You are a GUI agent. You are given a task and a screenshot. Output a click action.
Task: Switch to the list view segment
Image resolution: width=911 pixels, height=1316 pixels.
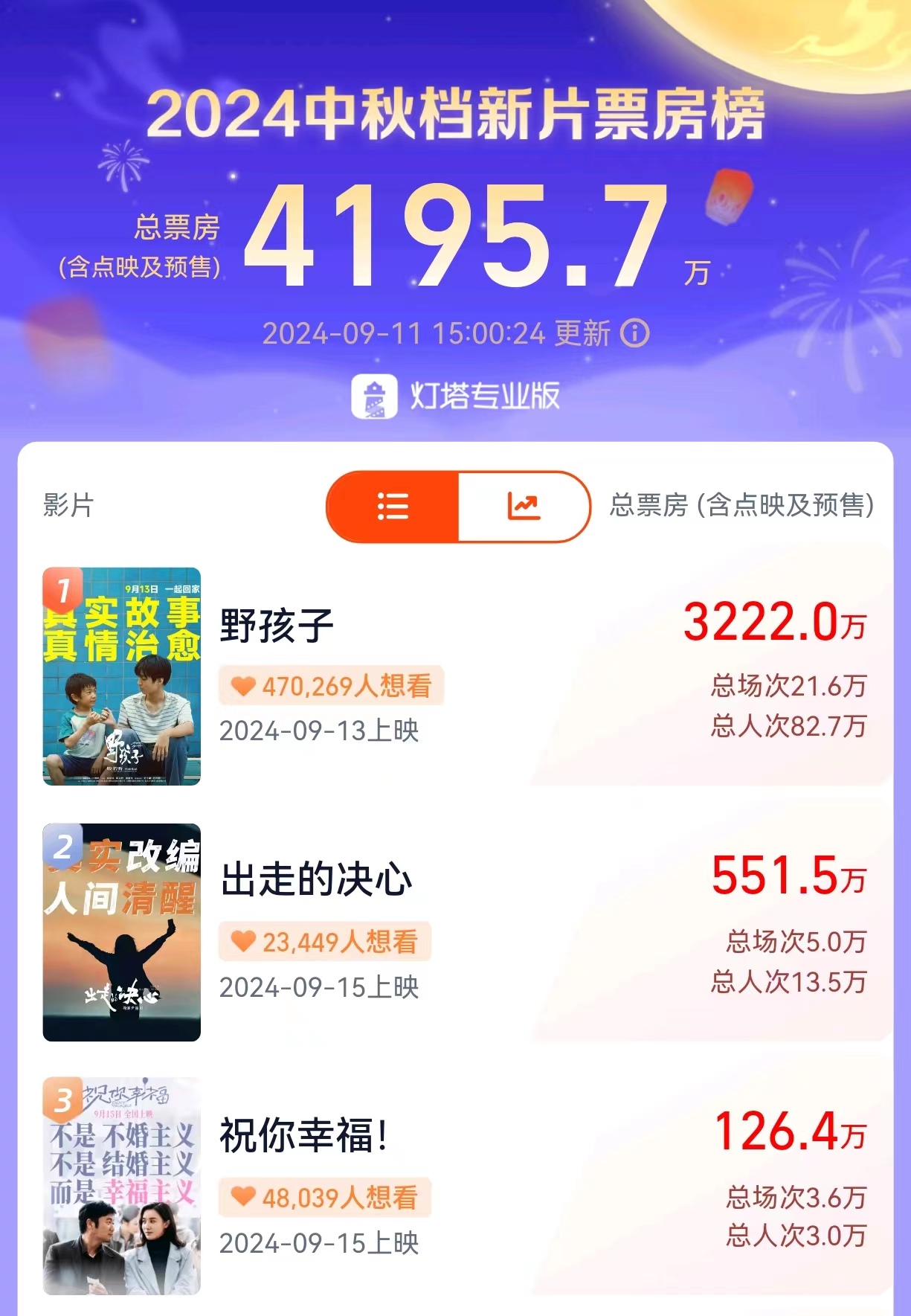point(393,507)
